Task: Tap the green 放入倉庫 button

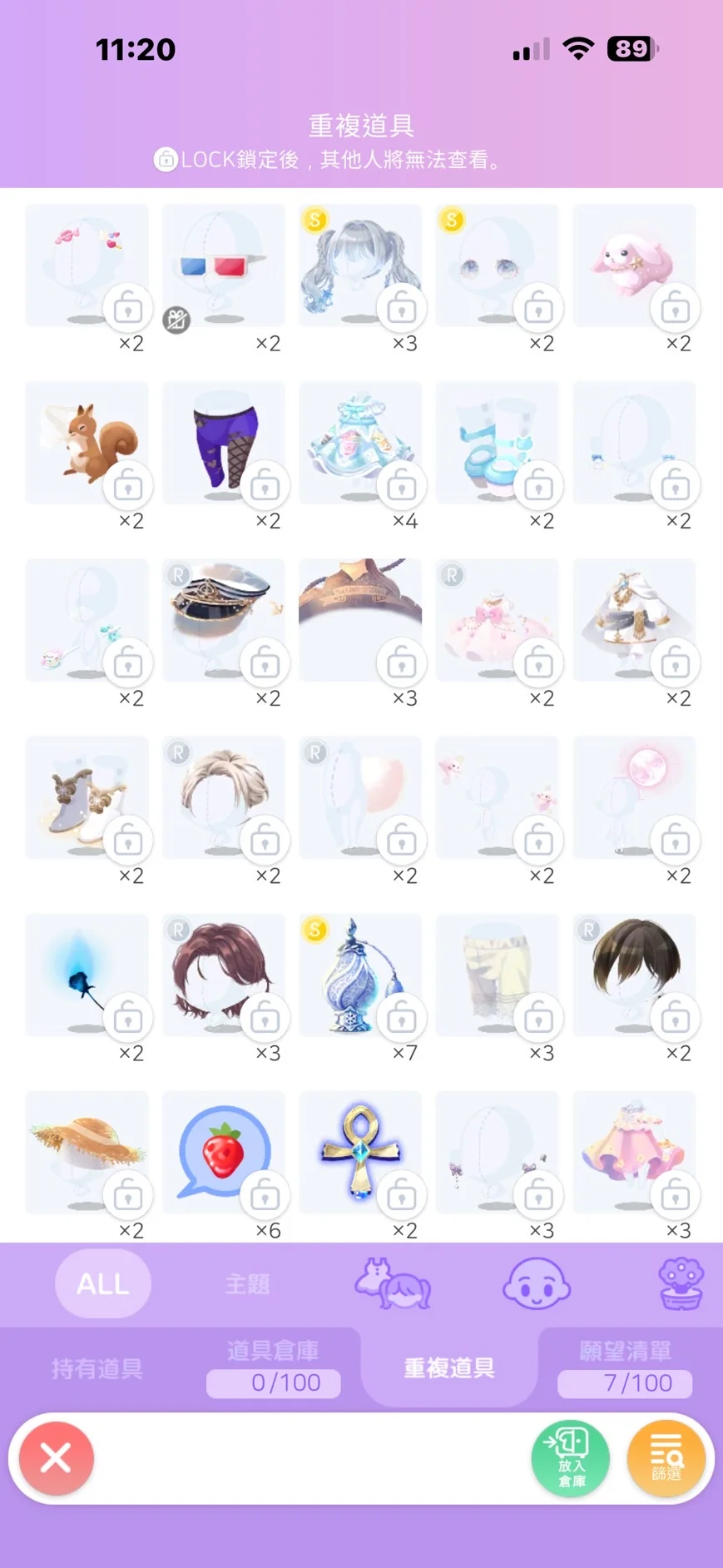Action: (x=571, y=1458)
